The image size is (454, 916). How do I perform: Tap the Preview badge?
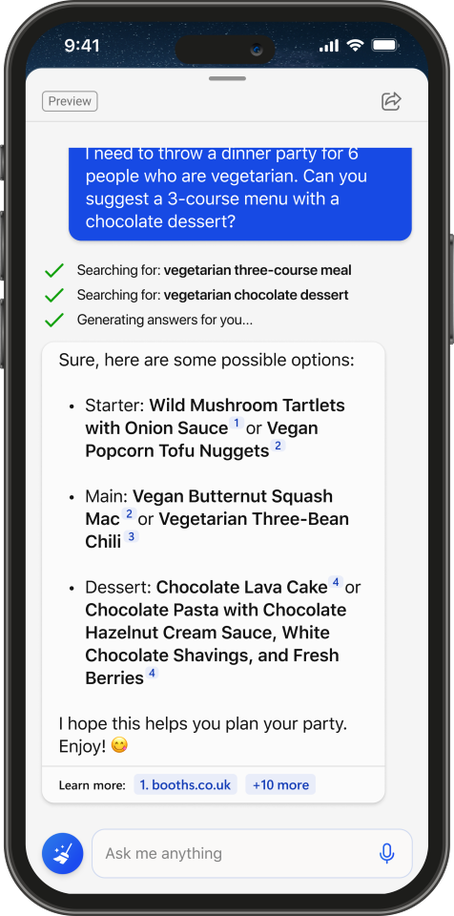(x=70, y=101)
